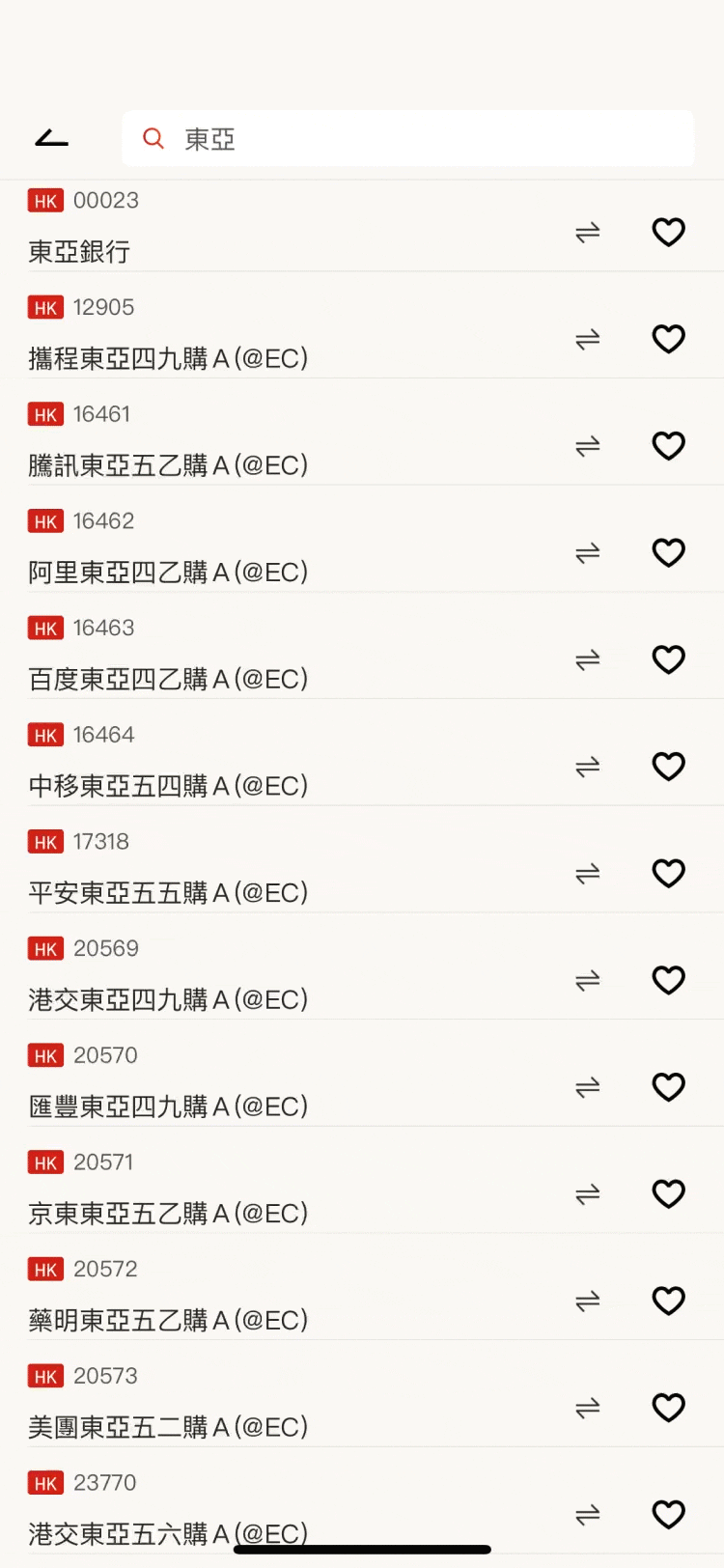Screen dimensions: 724x1568
Task: Open 京東東亞五乙購A 20571 result
Action: pyautogui.click(x=362, y=1189)
